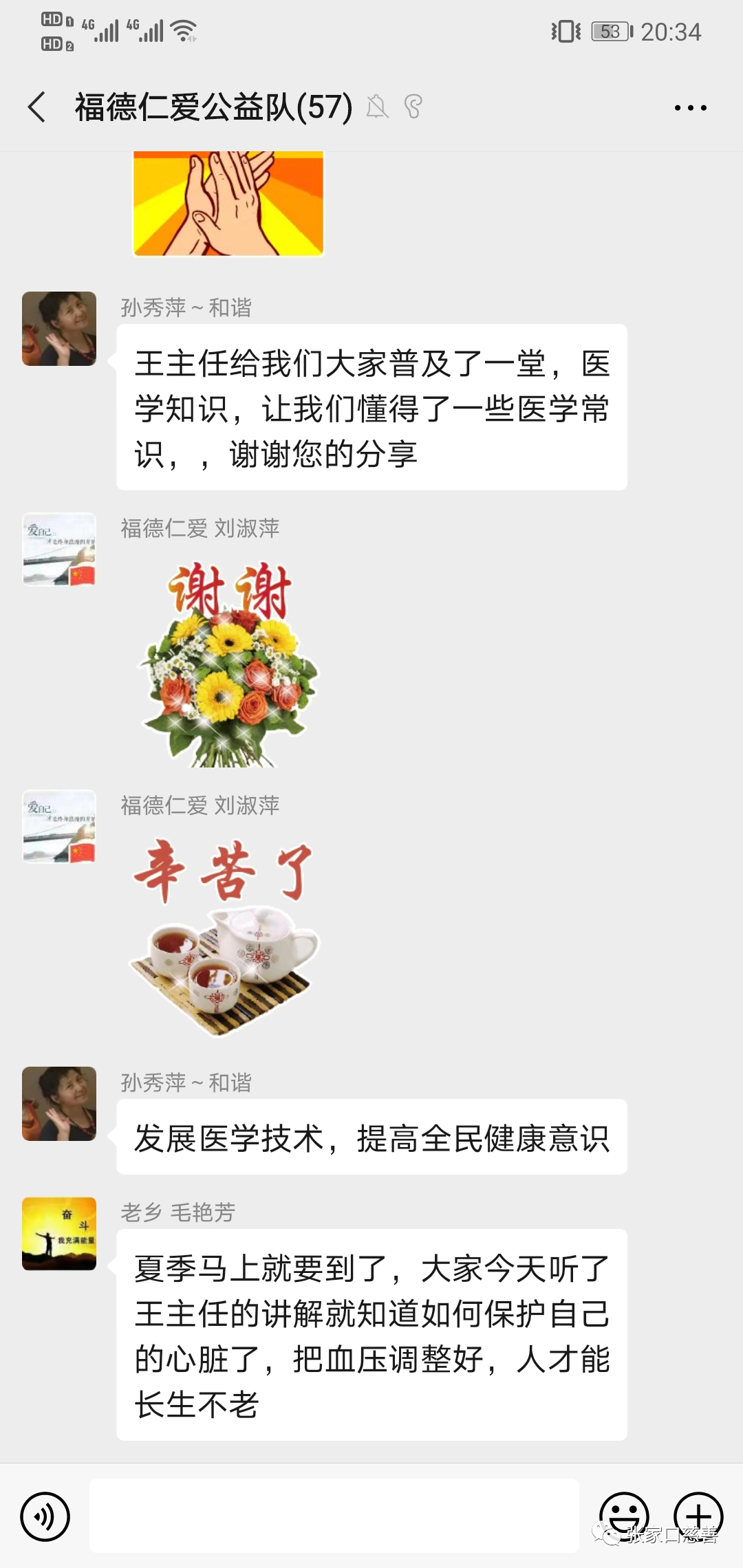The width and height of the screenshot is (743, 1568).
Task: Switch to voice message input
Action: (45, 1516)
